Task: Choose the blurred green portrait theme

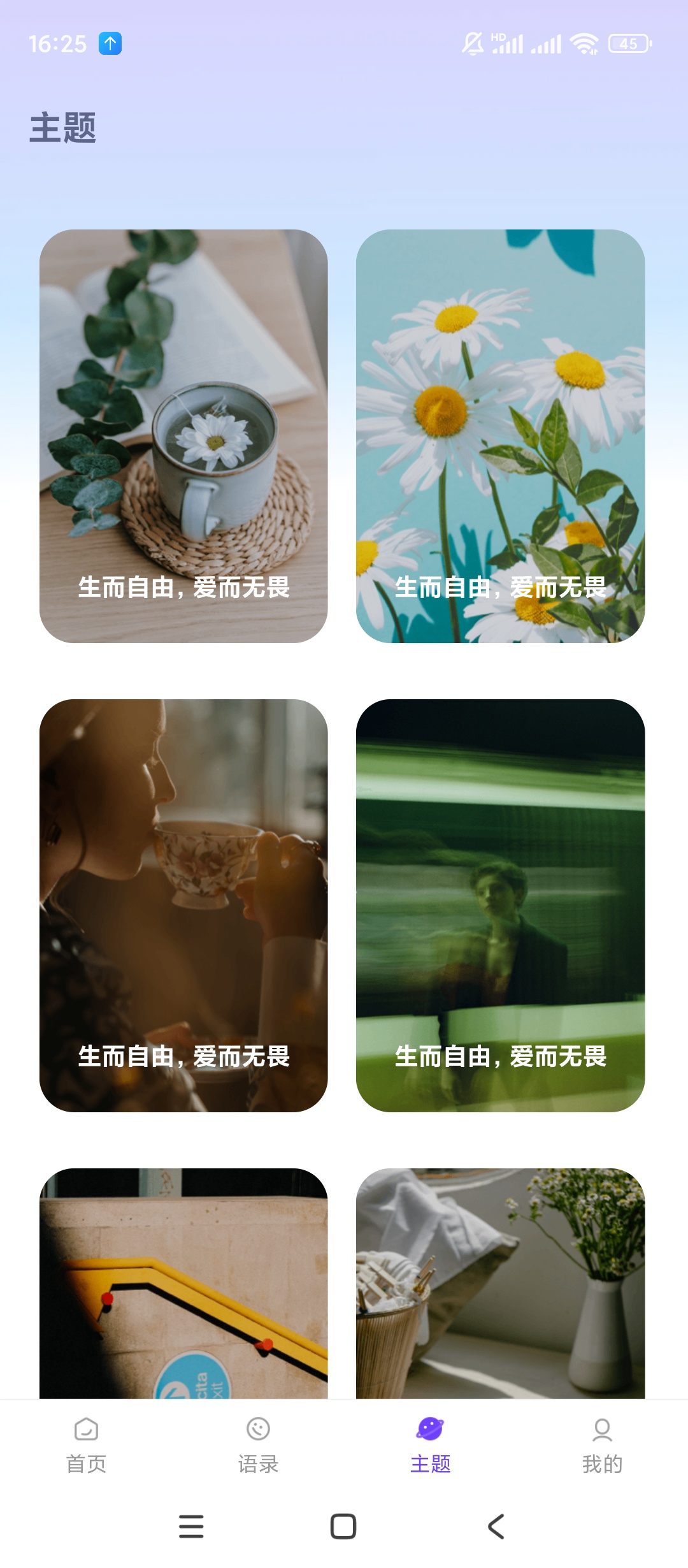Action: (500, 905)
